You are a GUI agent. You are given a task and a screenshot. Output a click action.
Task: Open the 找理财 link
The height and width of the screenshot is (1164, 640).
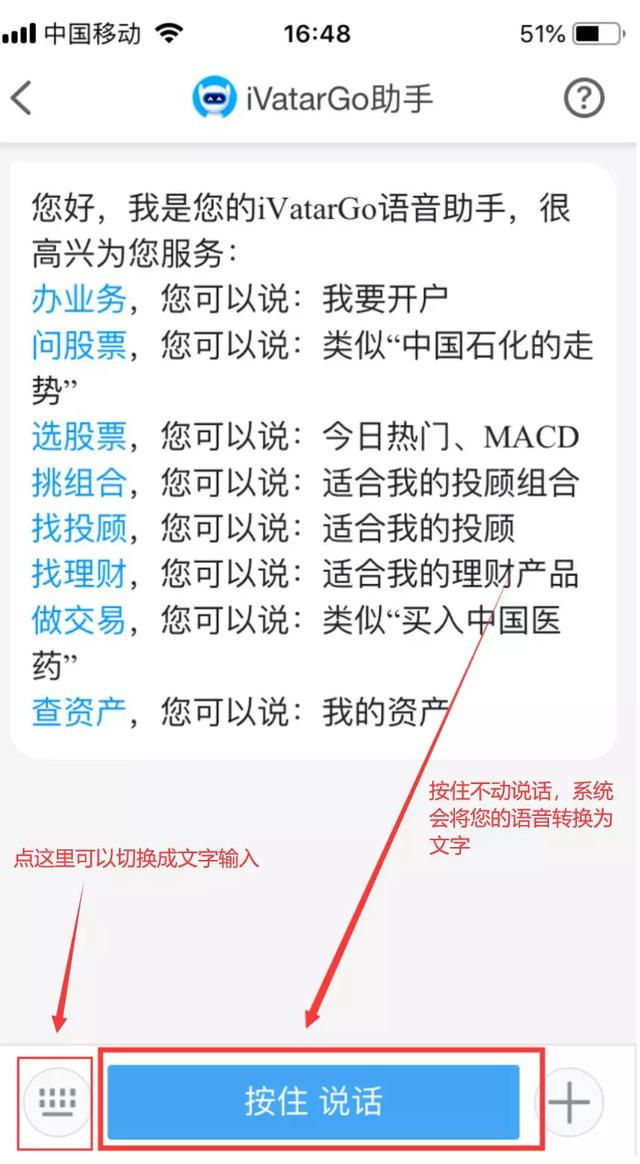[80, 574]
